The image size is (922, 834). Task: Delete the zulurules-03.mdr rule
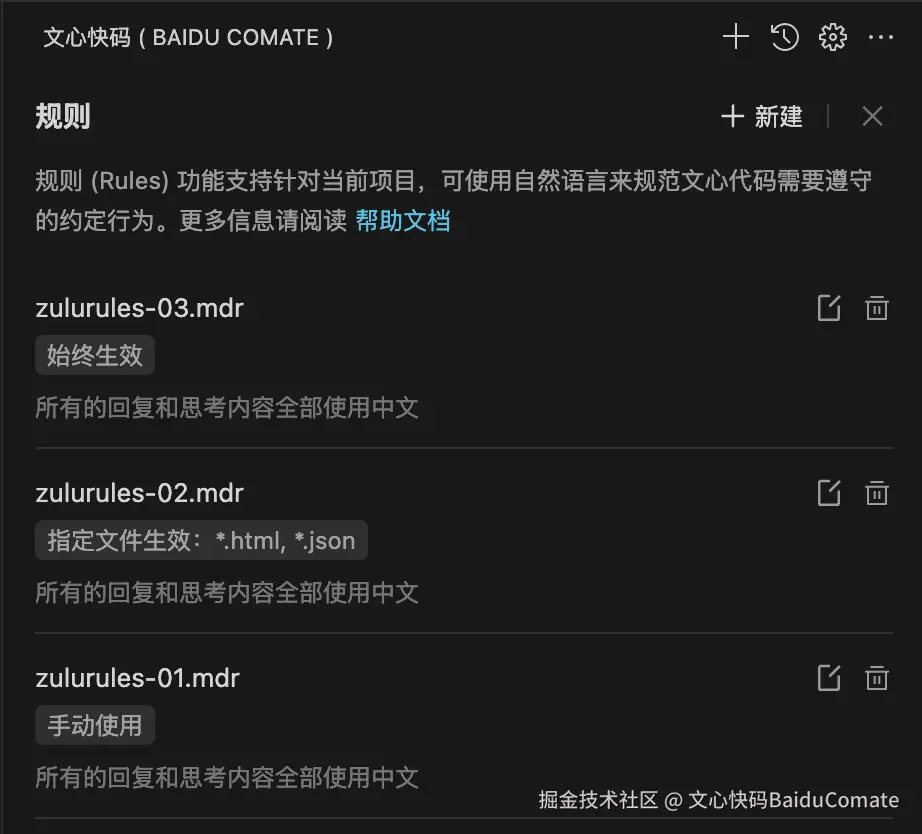click(877, 308)
